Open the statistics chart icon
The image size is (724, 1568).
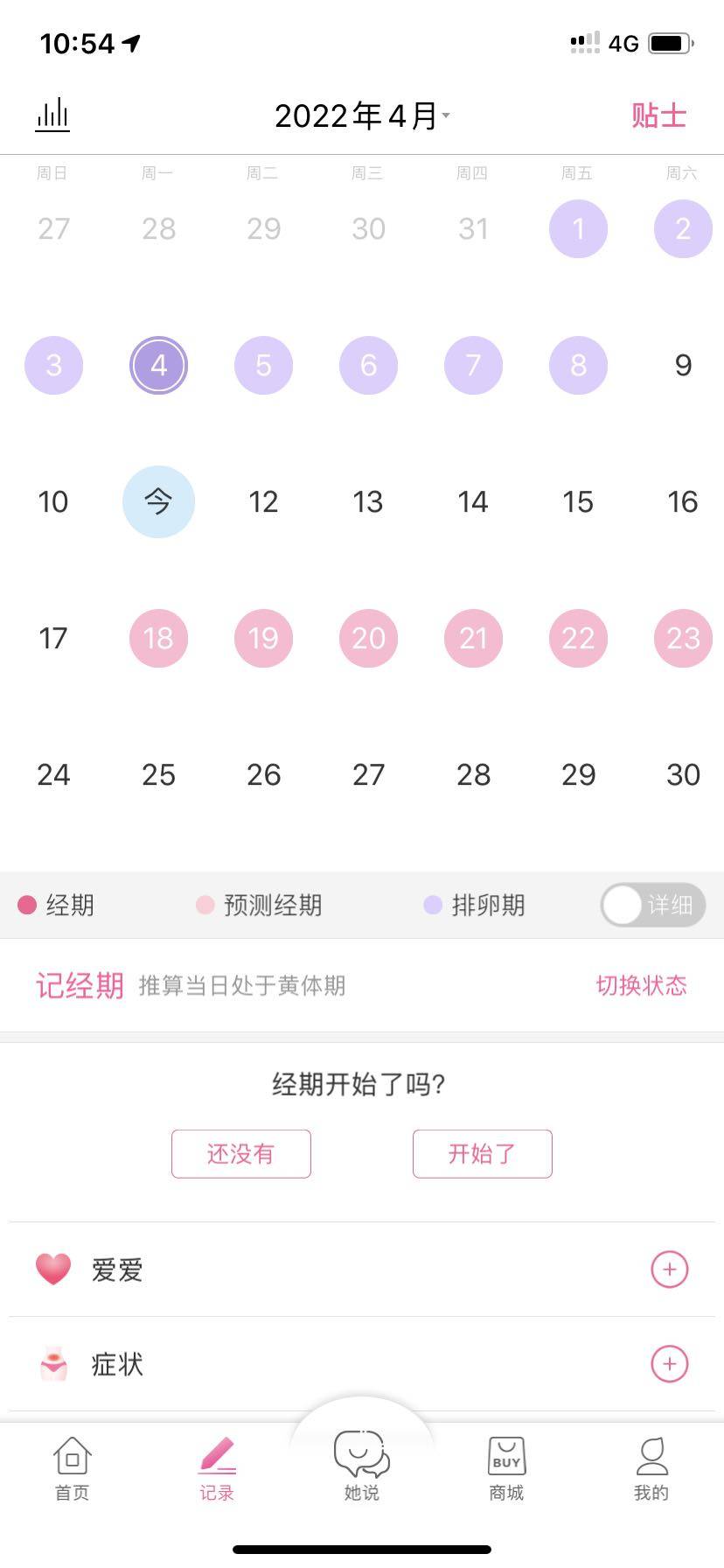click(x=52, y=115)
